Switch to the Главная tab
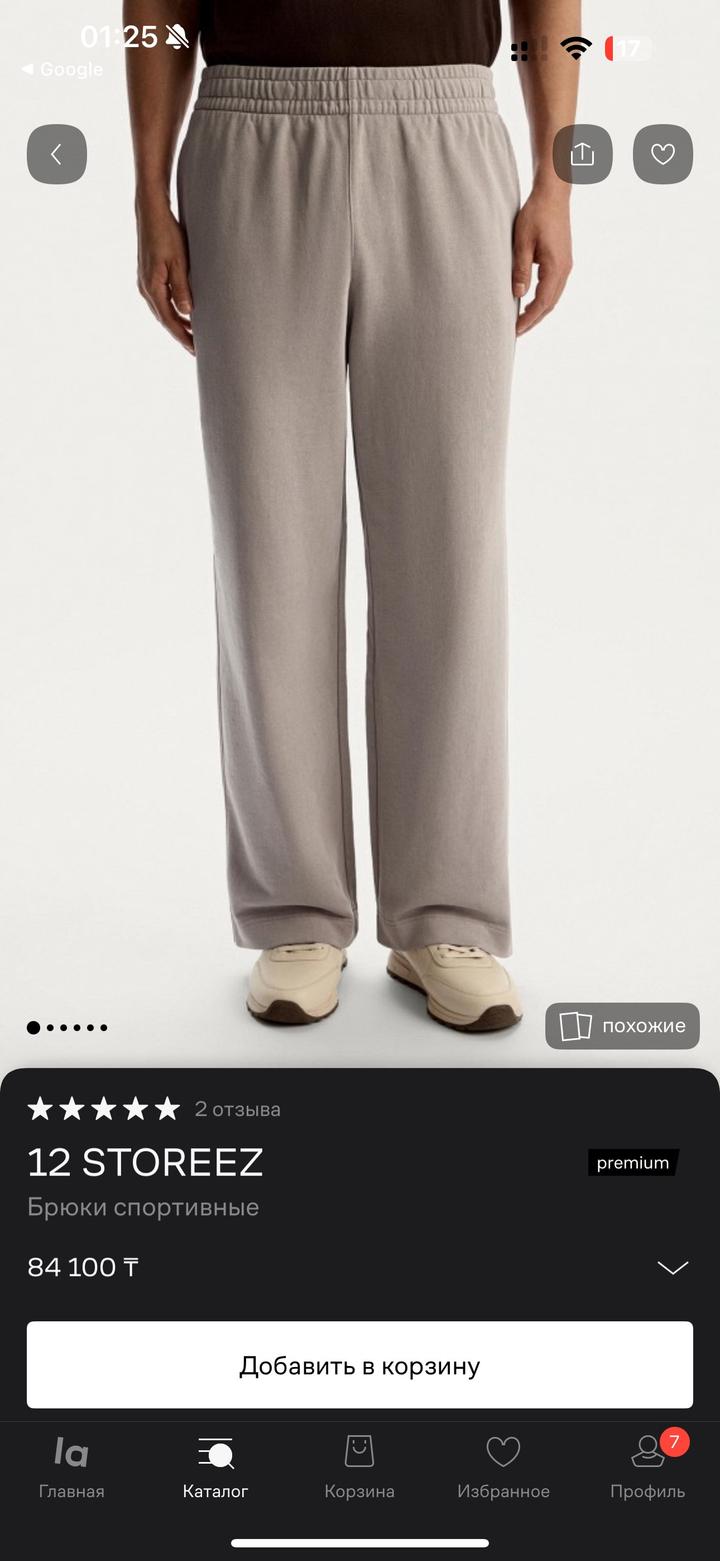Viewport: 720px width, 1561px height. [71, 1467]
